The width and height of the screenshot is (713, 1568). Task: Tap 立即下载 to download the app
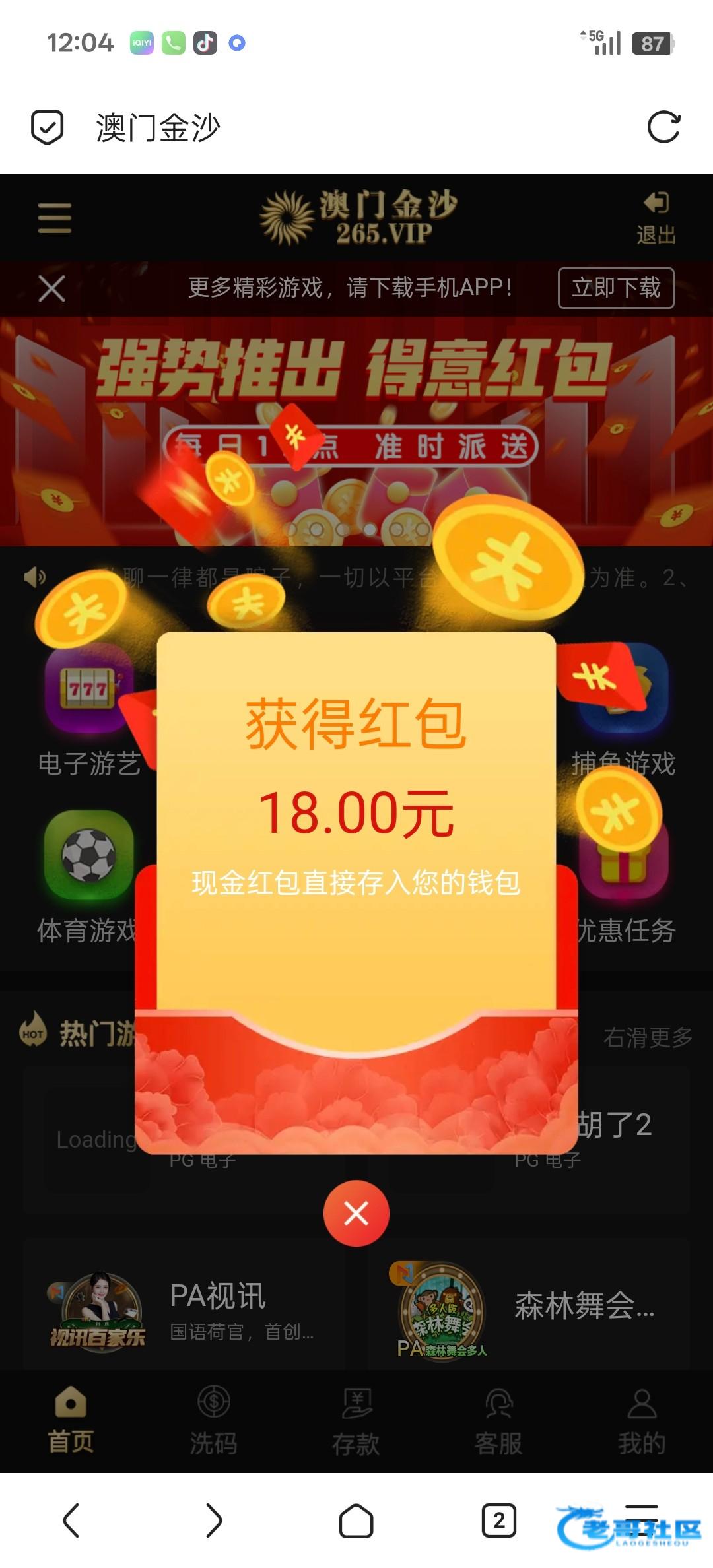pyautogui.click(x=615, y=288)
